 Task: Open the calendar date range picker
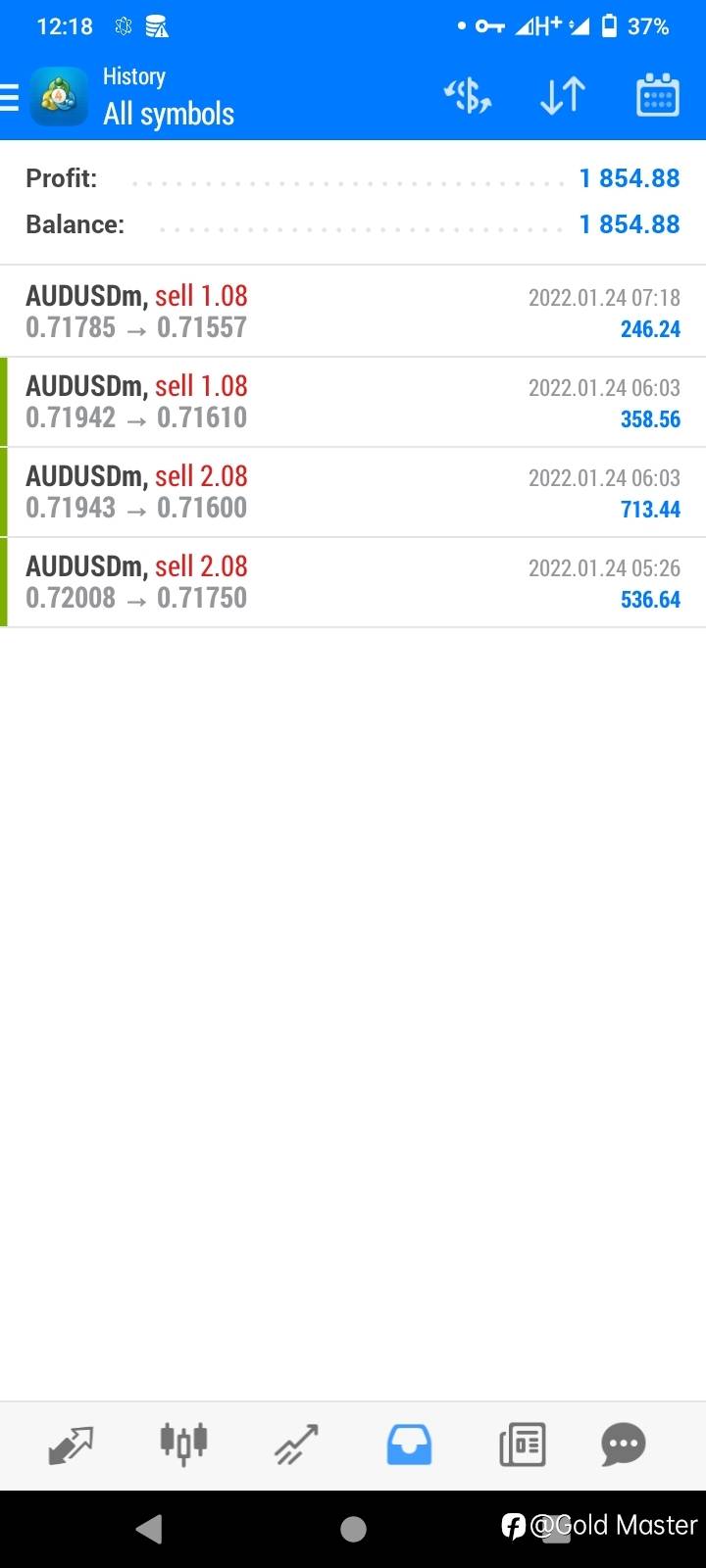(x=657, y=95)
